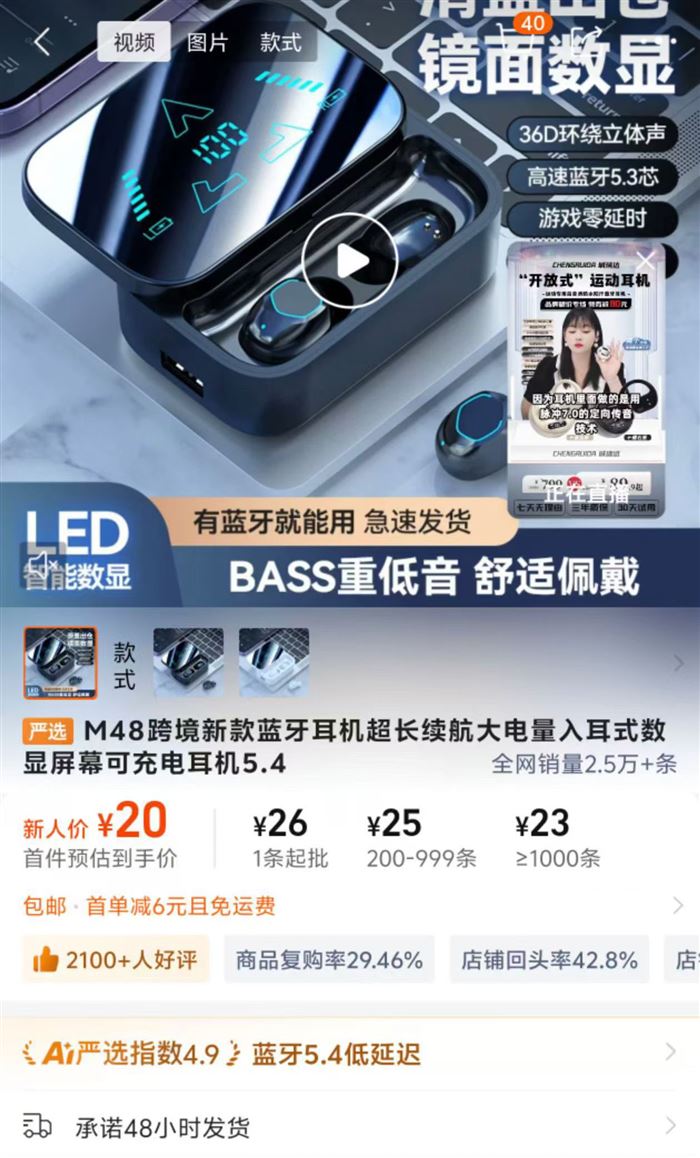Select the third white style thumbnail
The height and width of the screenshot is (1158, 700).
point(274,662)
